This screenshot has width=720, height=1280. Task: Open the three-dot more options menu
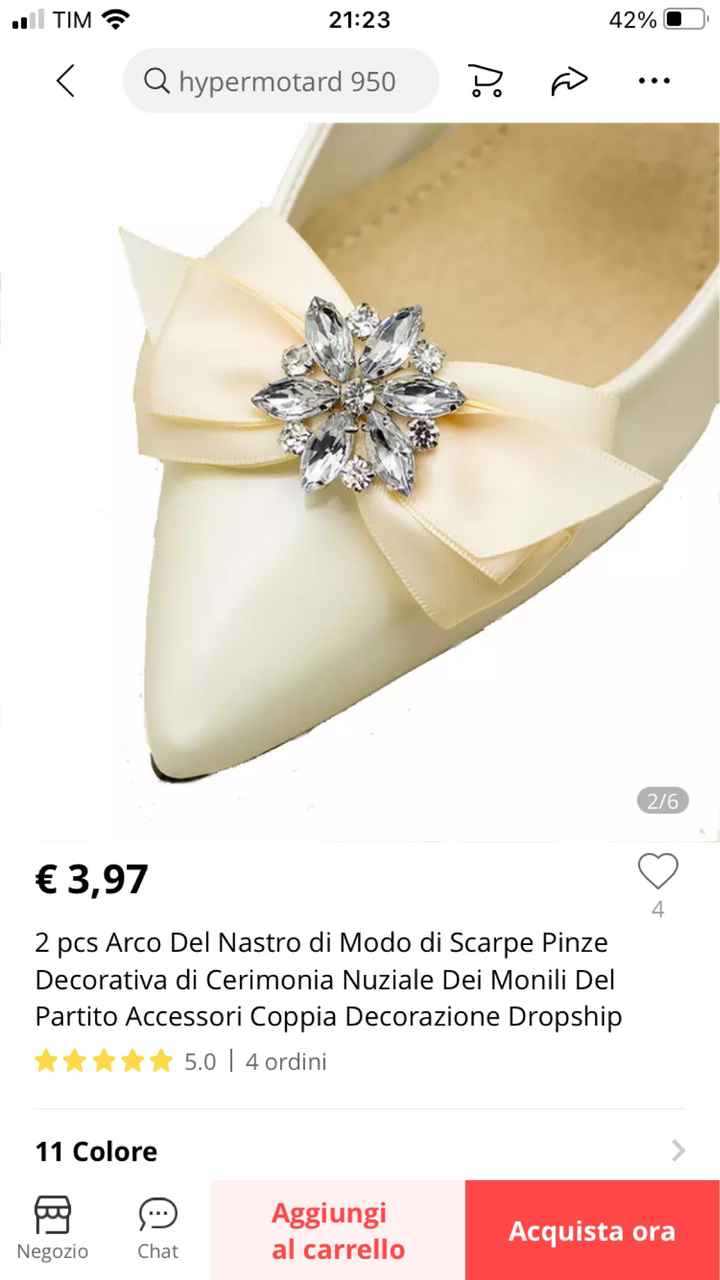tap(653, 81)
